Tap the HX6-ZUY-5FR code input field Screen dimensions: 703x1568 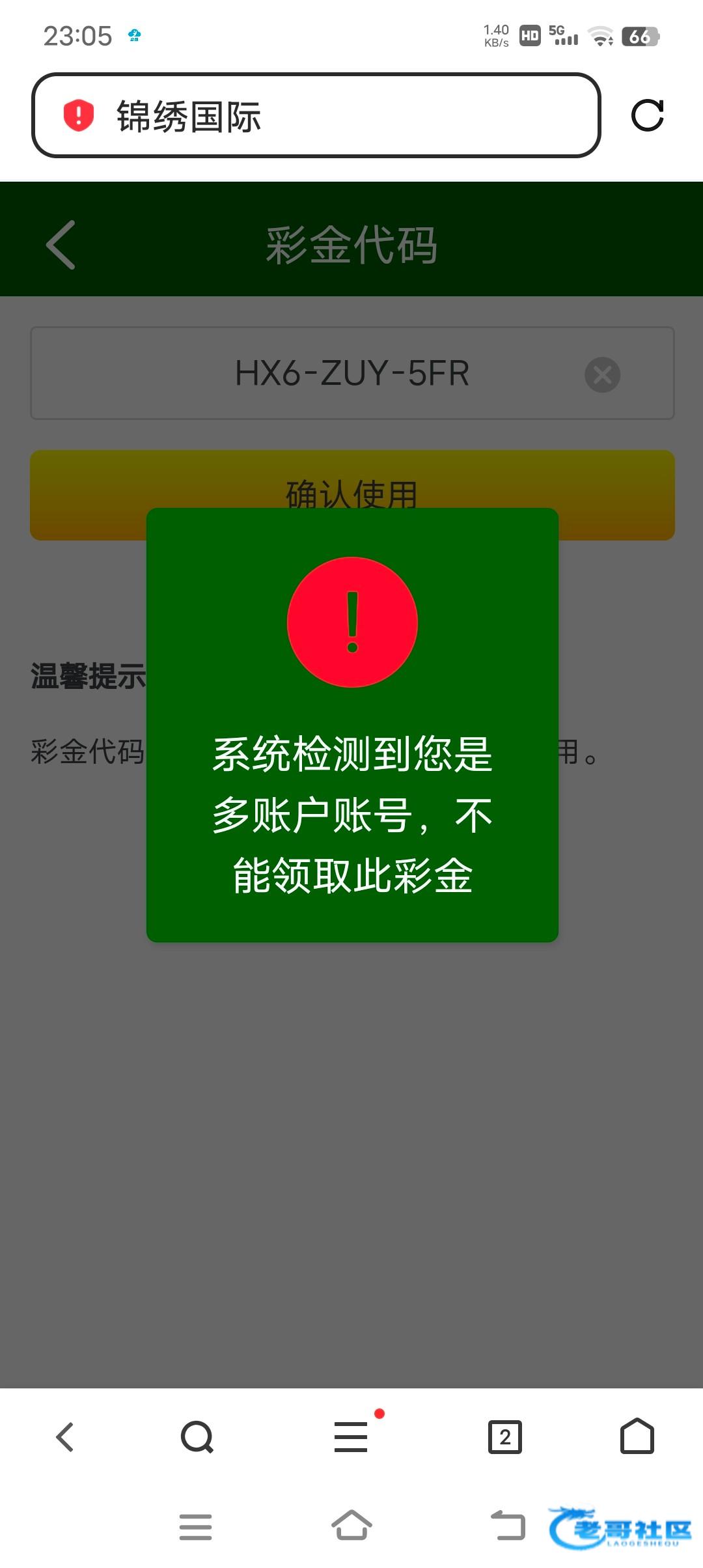[x=351, y=373]
